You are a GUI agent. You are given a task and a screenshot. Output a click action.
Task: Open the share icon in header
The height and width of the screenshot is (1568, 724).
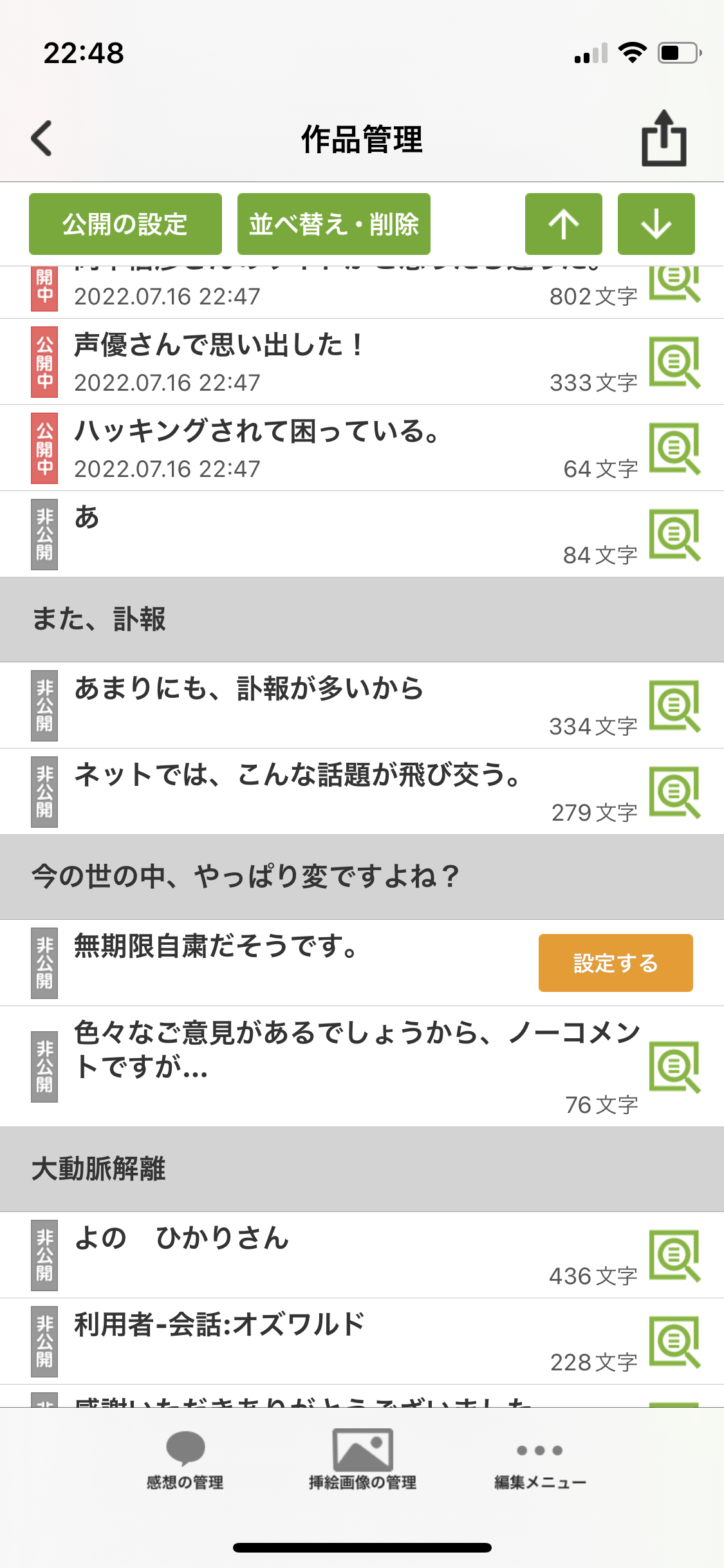pos(664,138)
